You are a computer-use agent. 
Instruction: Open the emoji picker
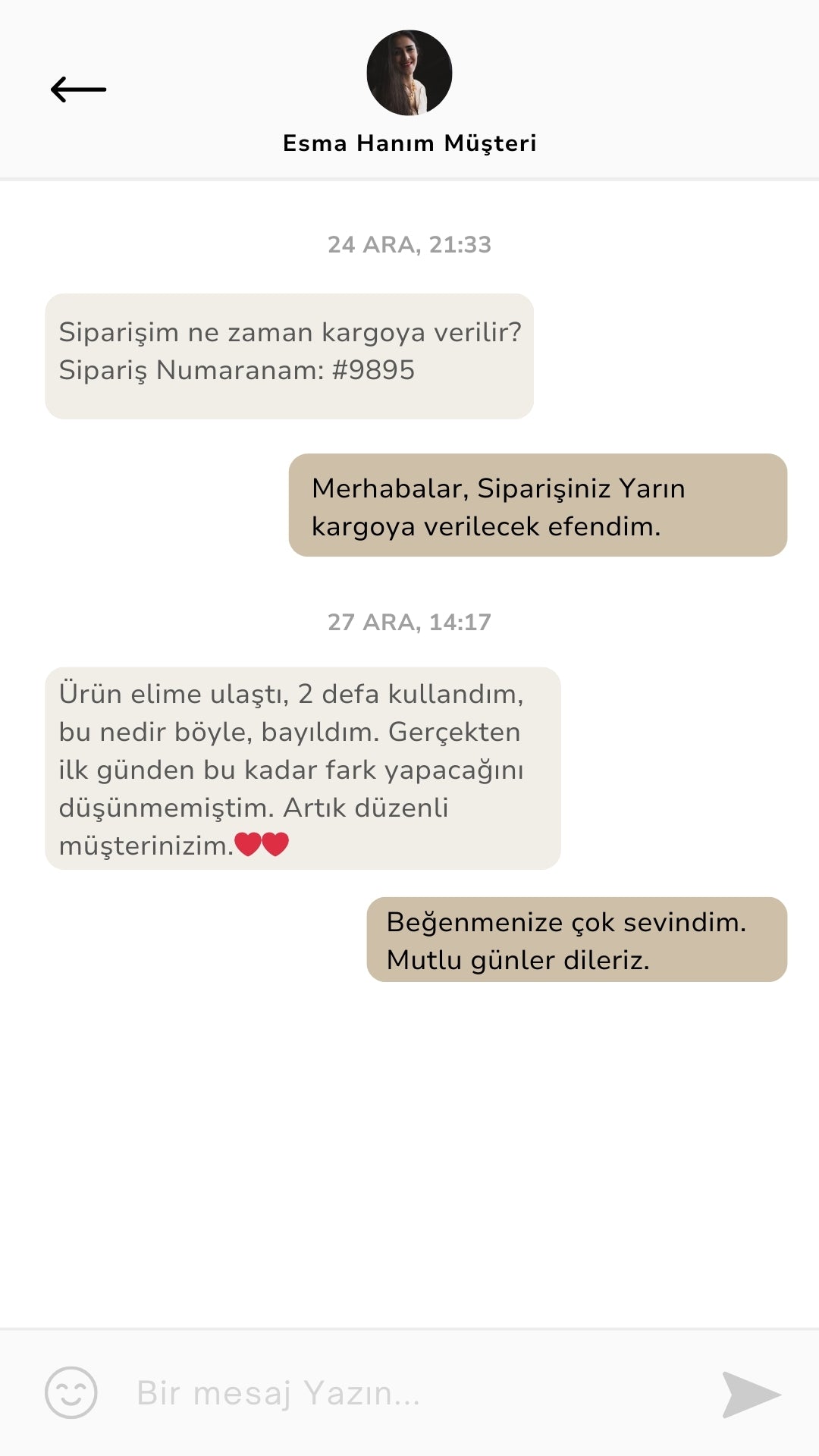coord(71,1392)
